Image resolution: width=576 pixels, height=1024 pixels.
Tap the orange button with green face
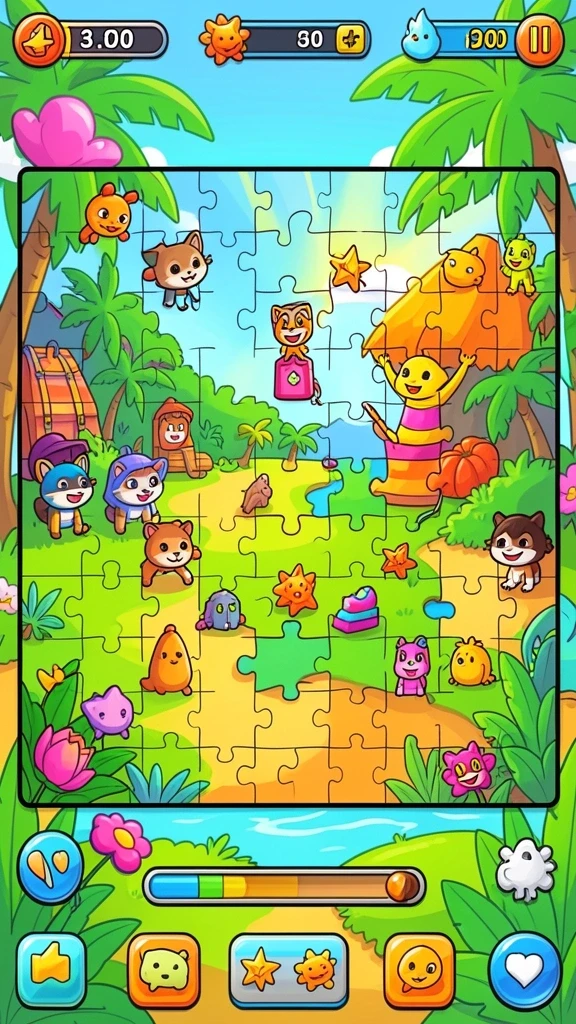163,970
